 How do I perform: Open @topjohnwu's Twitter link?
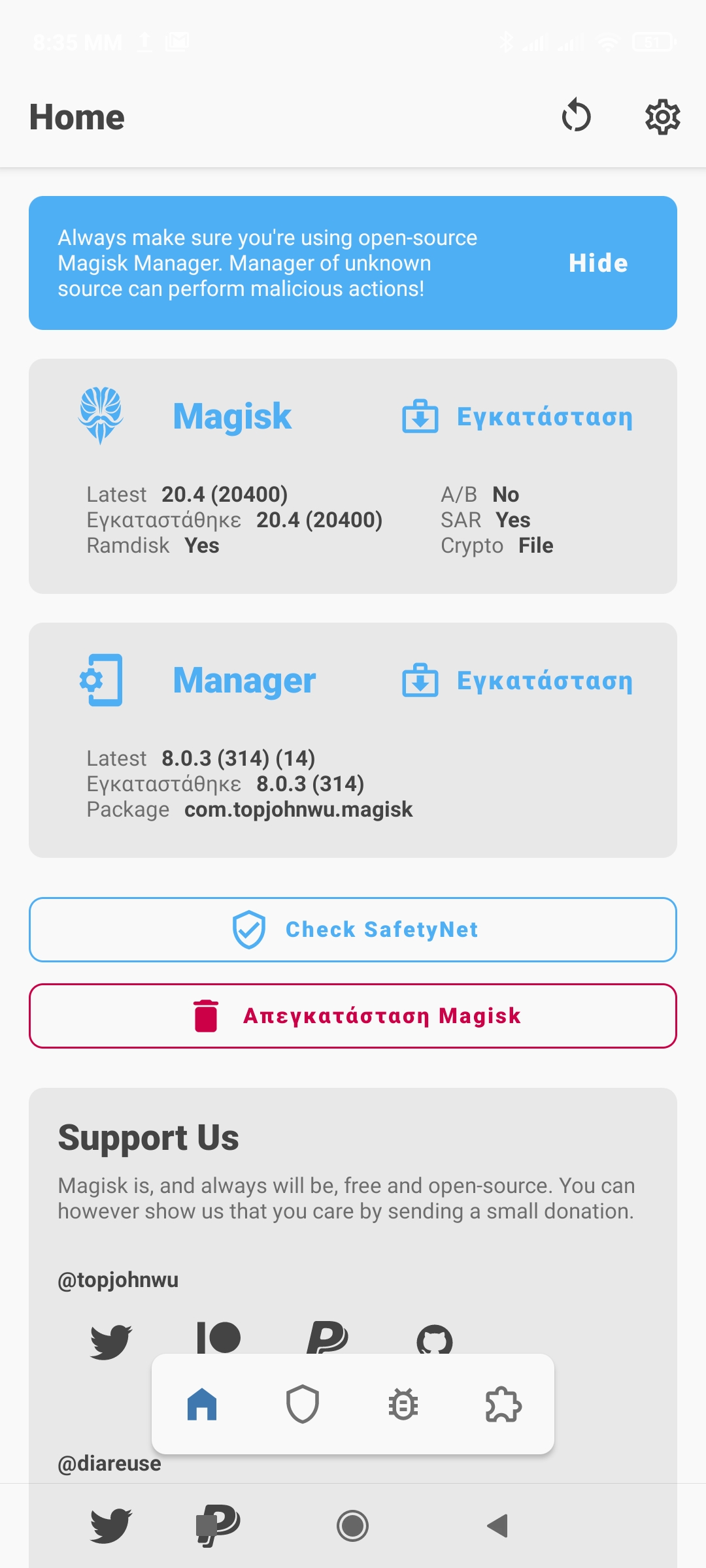(x=110, y=1339)
